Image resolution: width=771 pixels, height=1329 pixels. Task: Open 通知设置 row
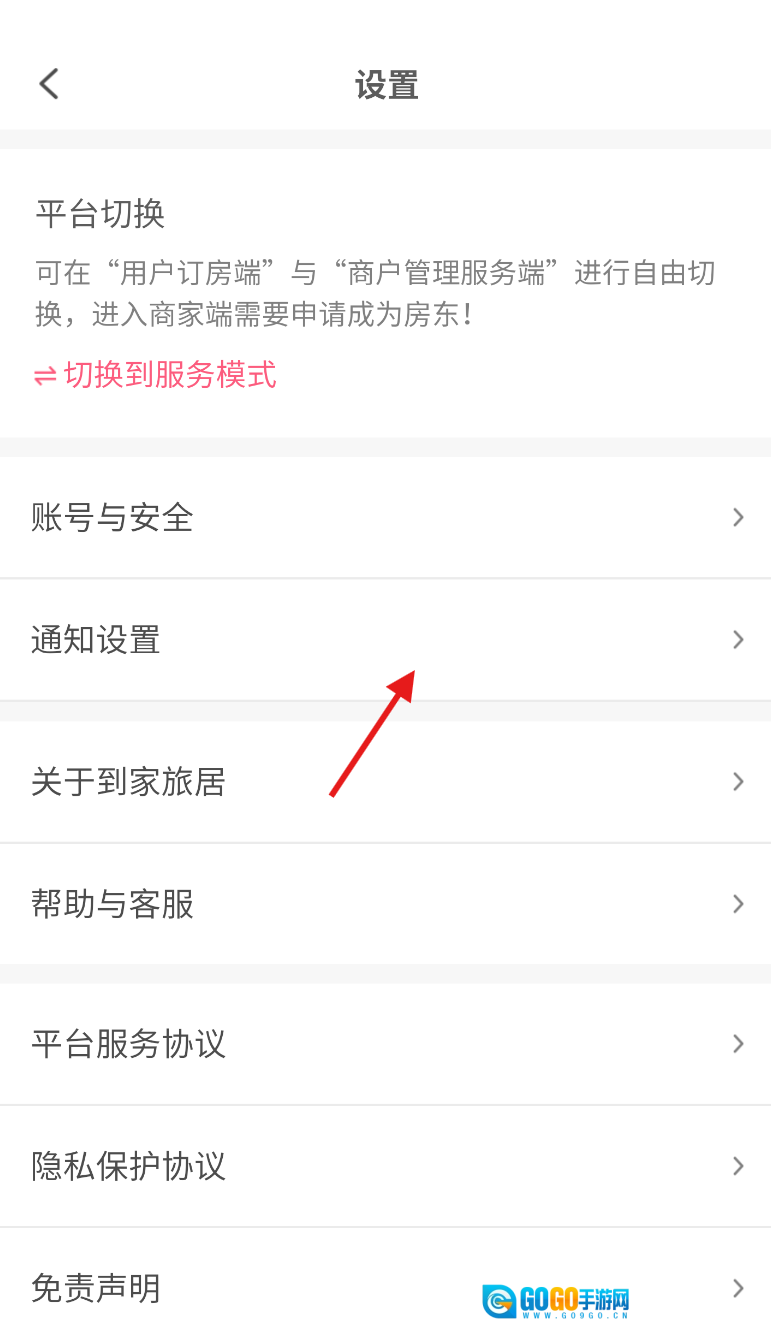[x=385, y=639]
